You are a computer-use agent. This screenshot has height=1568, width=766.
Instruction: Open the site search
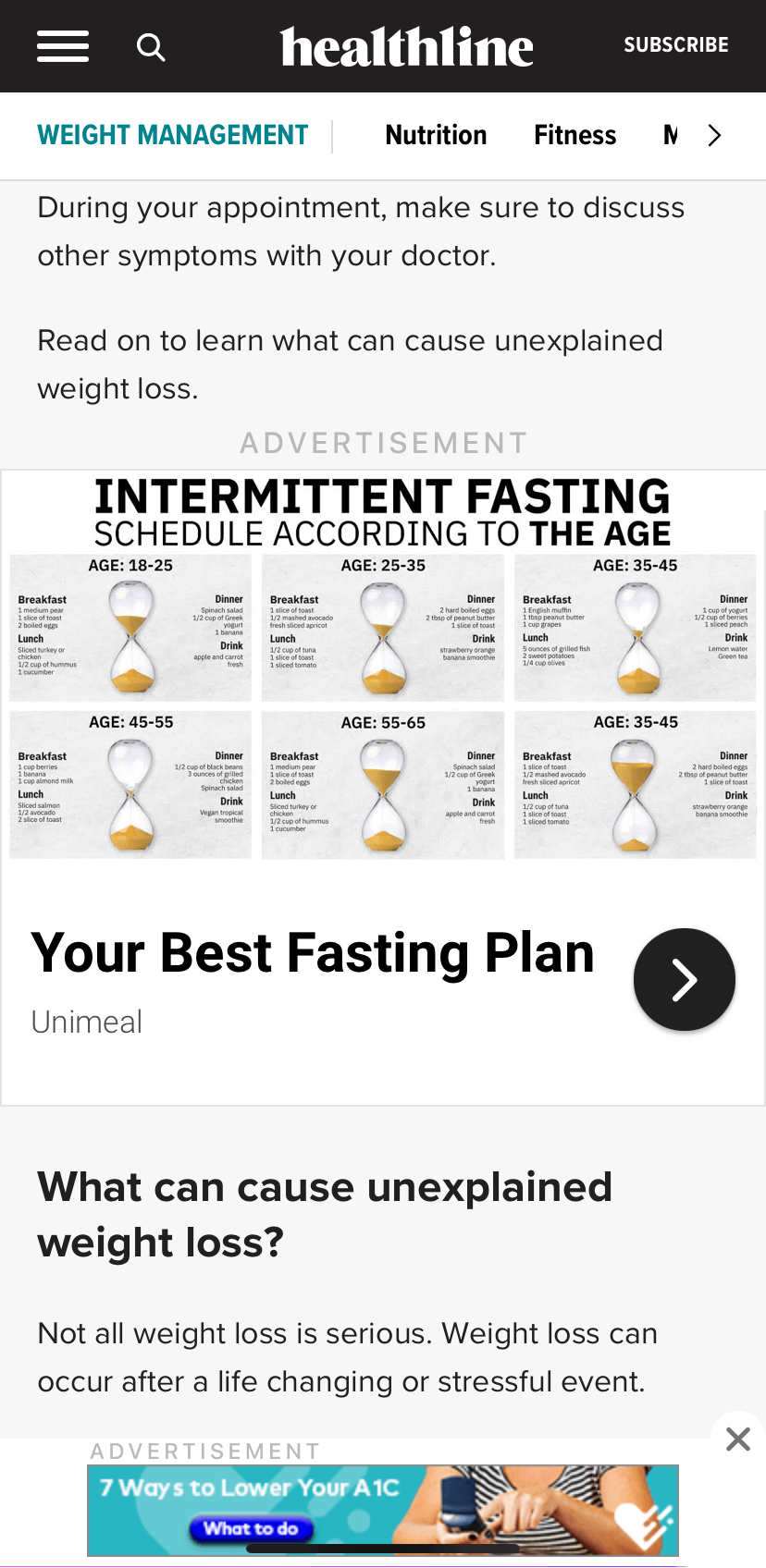point(151,47)
